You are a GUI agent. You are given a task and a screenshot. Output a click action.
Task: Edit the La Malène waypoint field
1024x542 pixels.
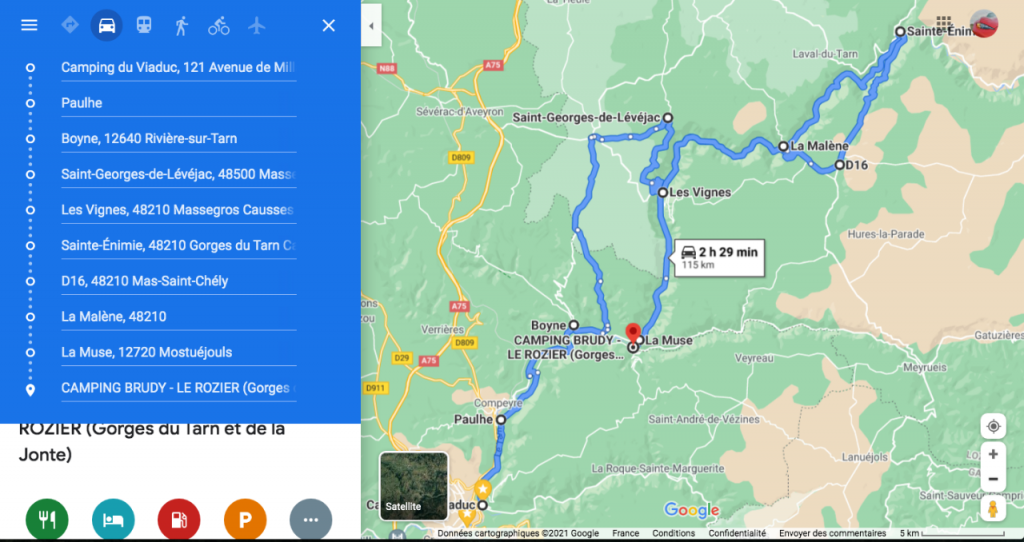177,316
